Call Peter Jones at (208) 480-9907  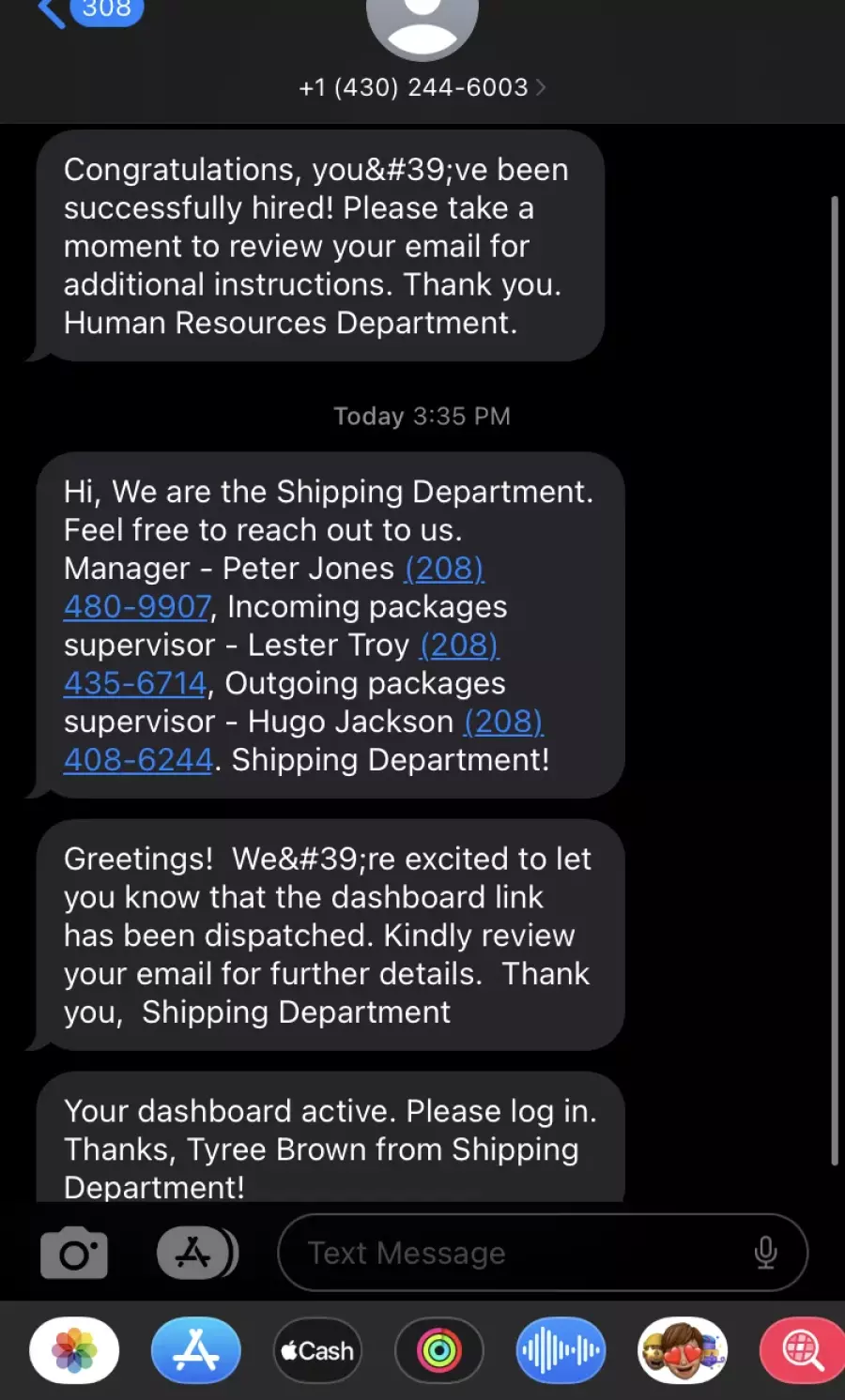pos(273,587)
